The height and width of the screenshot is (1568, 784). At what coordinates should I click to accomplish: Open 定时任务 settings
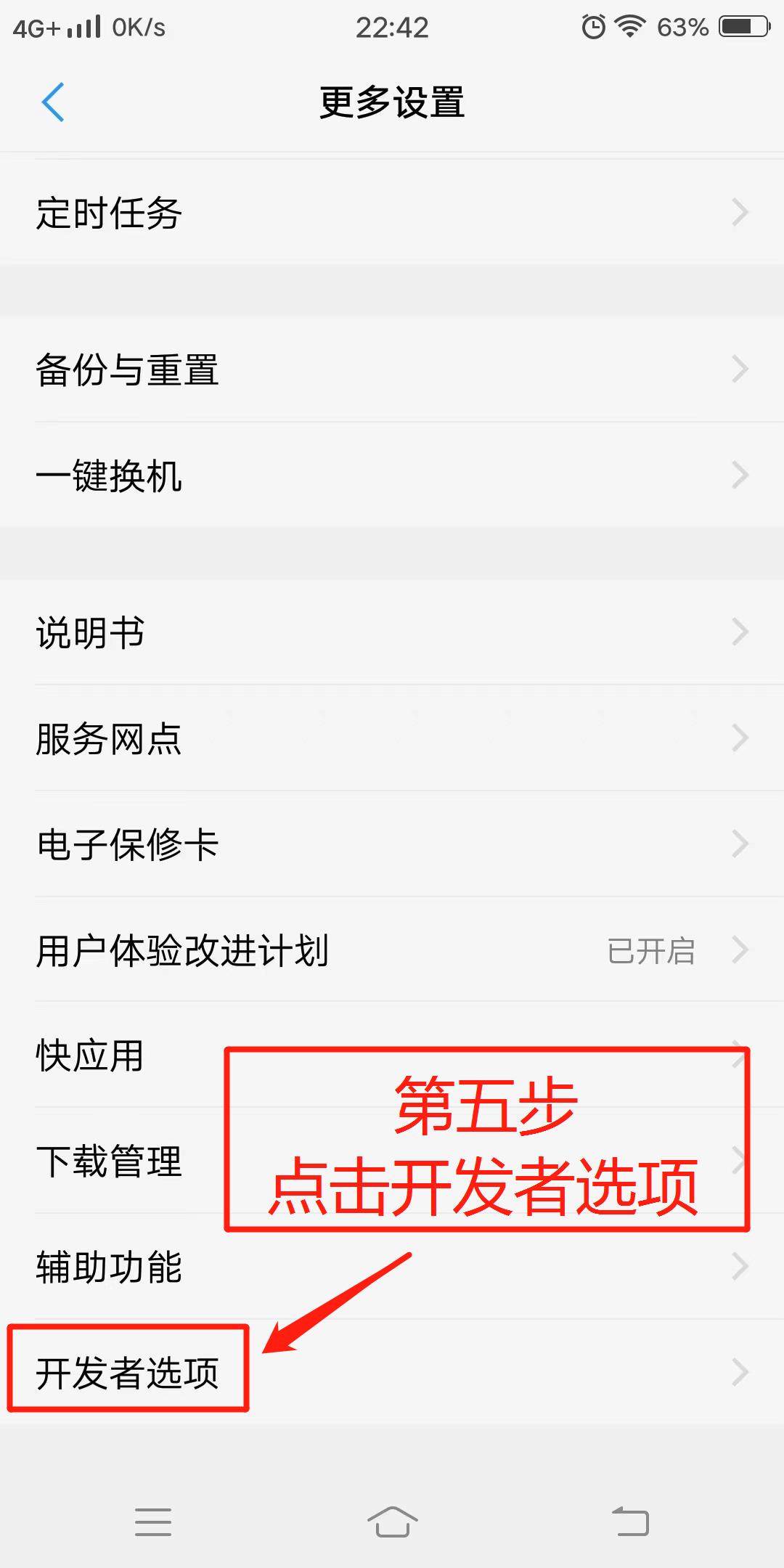point(392,213)
